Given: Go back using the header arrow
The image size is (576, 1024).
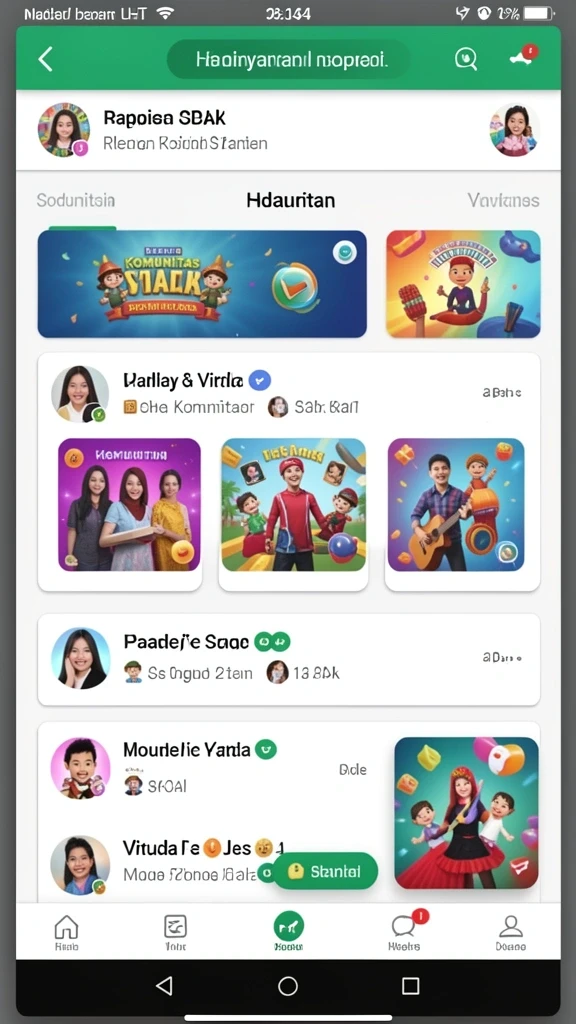Looking at the screenshot, I should click(x=45, y=59).
